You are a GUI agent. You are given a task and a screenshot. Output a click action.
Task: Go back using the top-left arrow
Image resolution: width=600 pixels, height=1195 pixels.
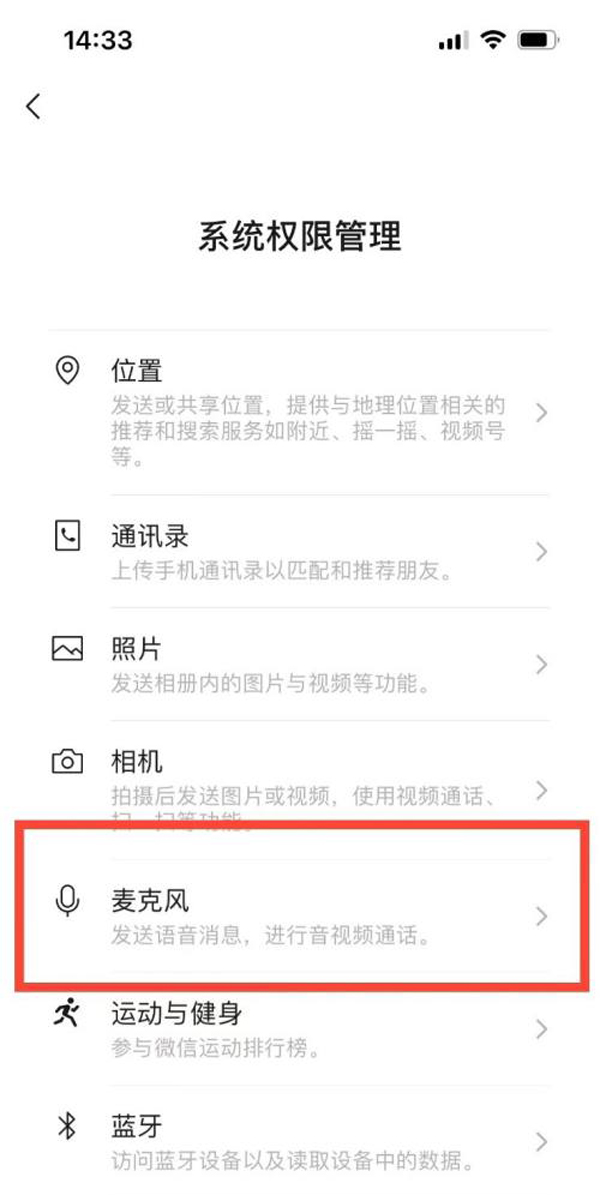click(x=34, y=107)
